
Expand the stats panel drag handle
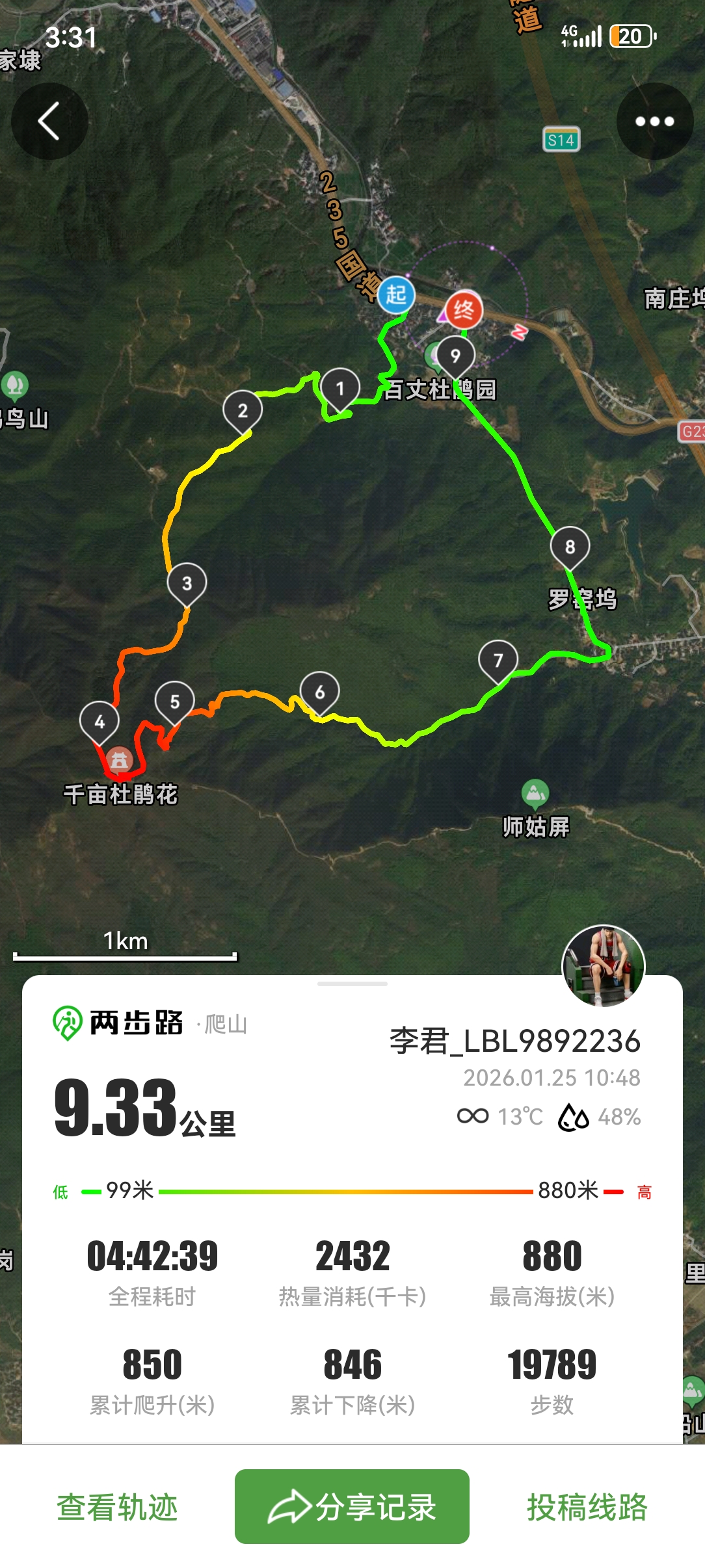352,984
